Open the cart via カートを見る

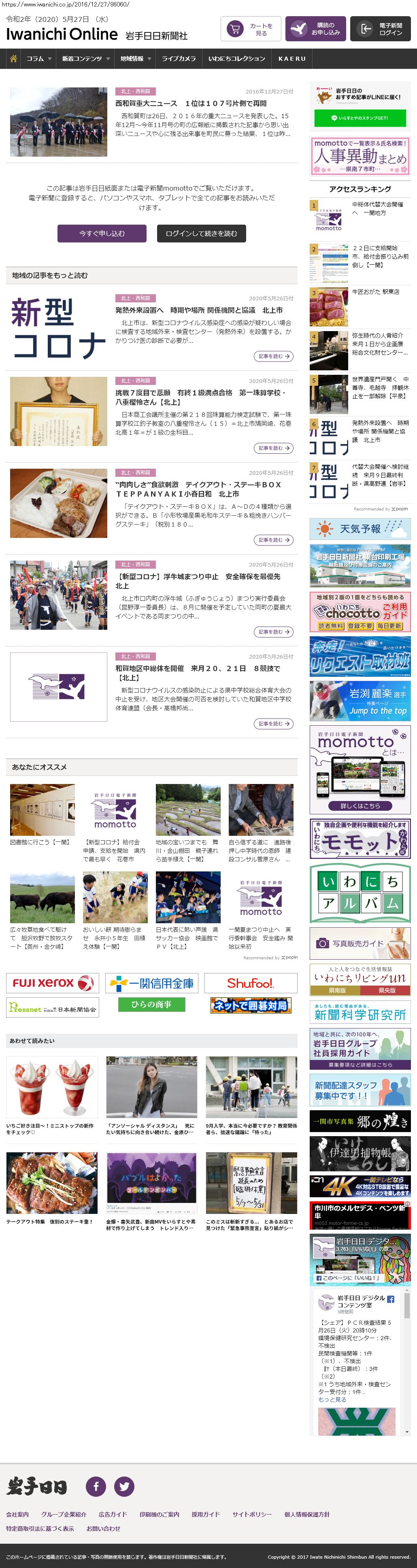[x=250, y=29]
